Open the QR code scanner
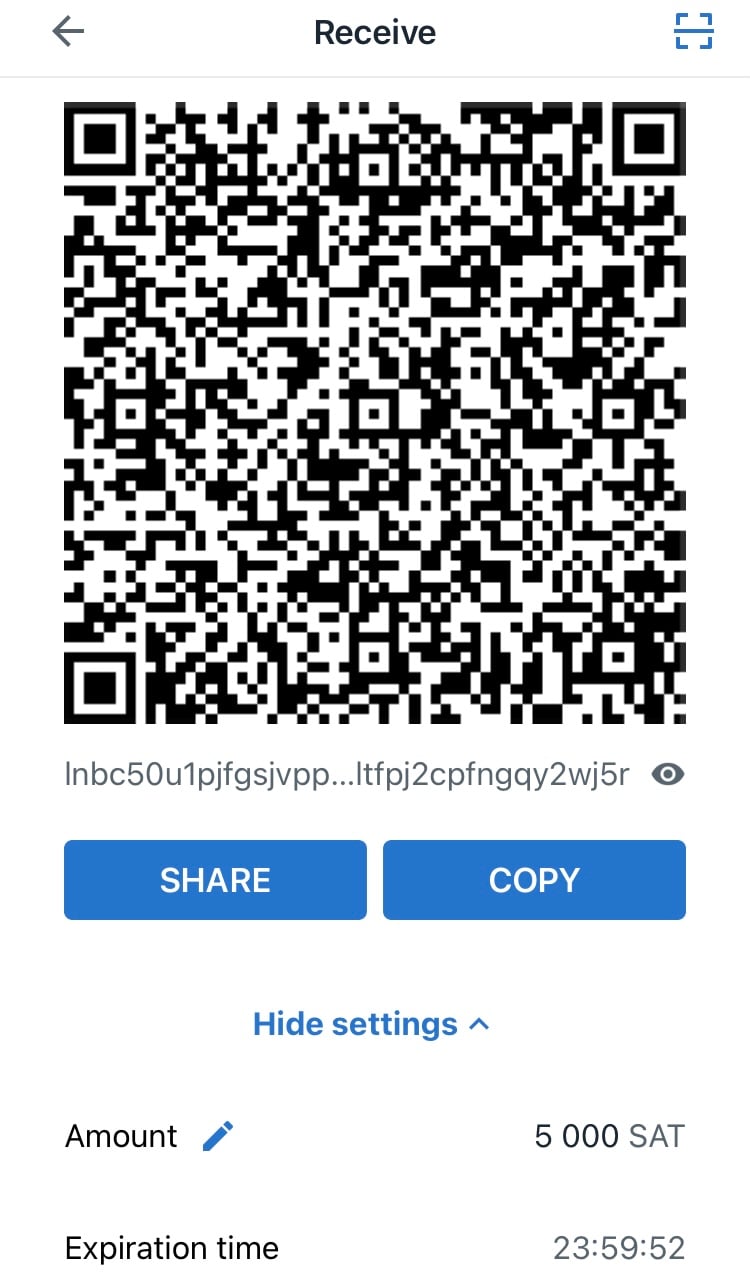The image size is (750, 1281). [x=694, y=32]
